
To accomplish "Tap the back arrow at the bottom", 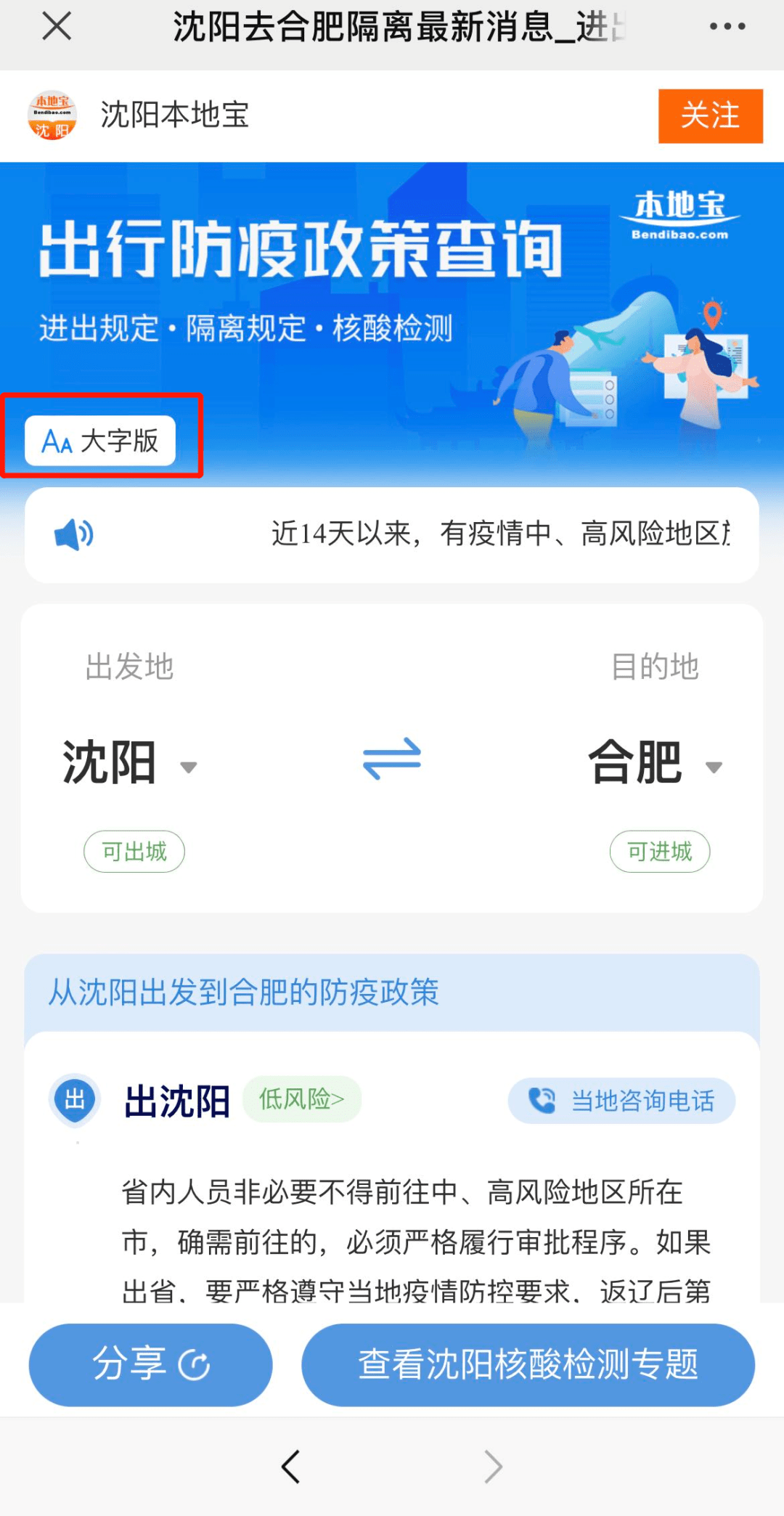I will pyautogui.click(x=290, y=1467).
